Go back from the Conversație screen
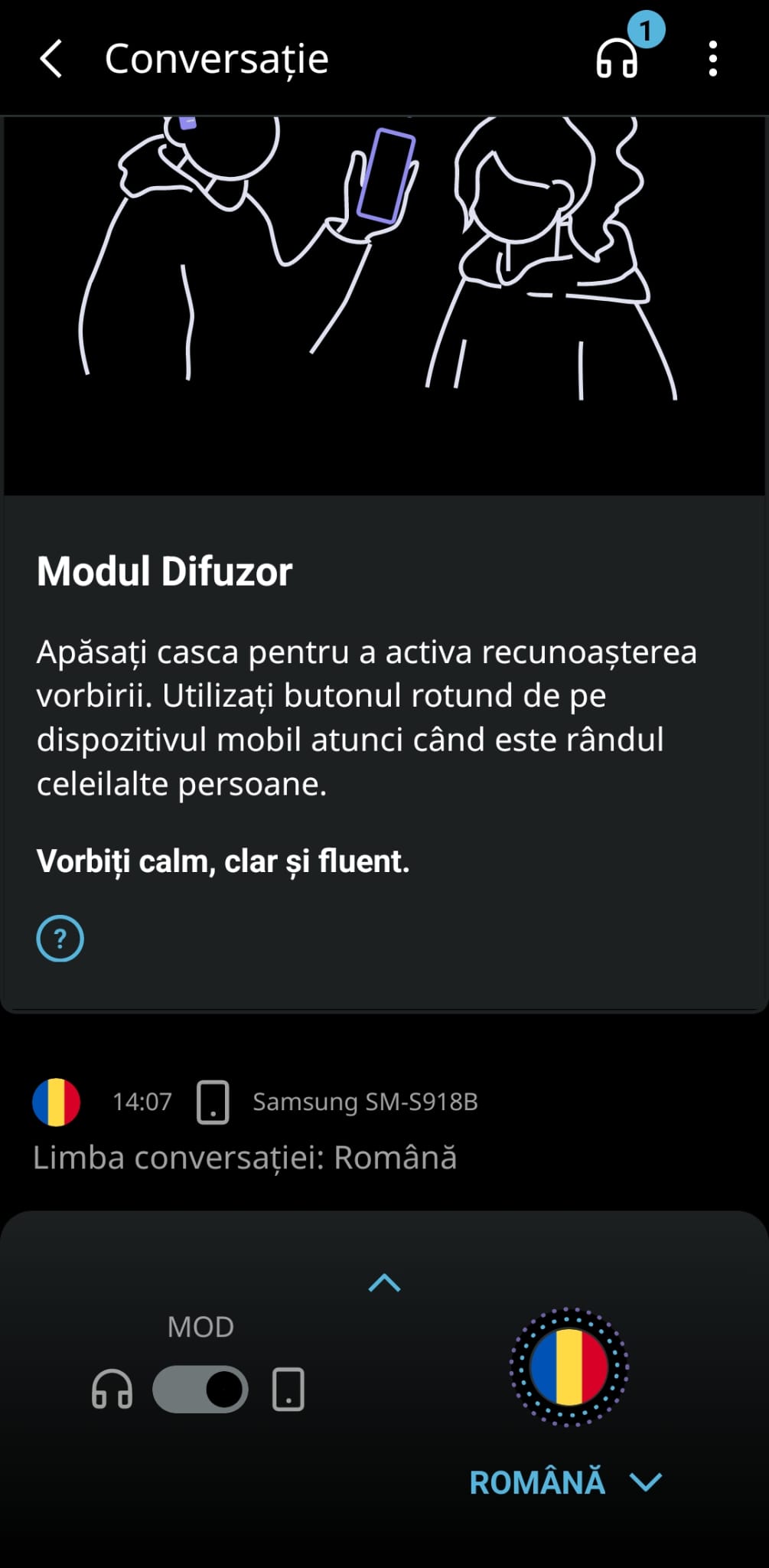The image size is (769, 1568). (x=51, y=59)
